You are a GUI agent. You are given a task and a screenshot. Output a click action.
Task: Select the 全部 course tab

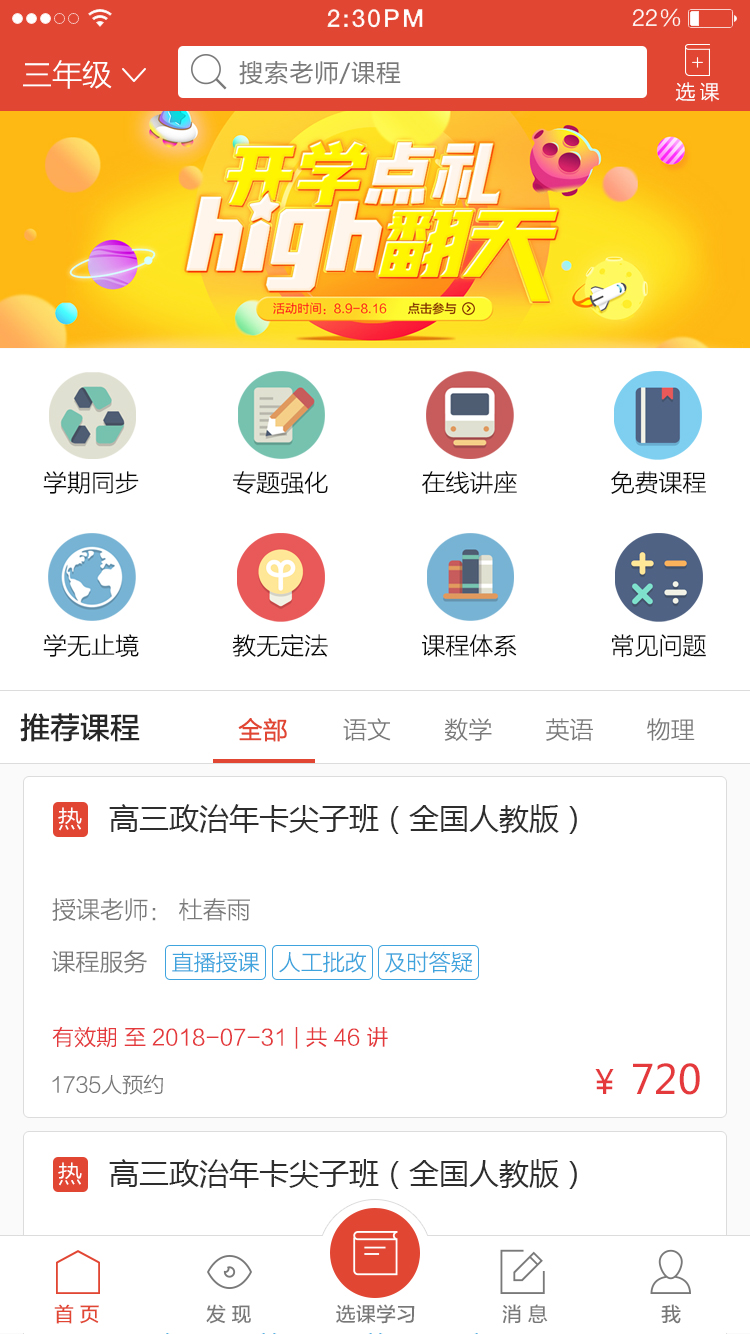263,730
